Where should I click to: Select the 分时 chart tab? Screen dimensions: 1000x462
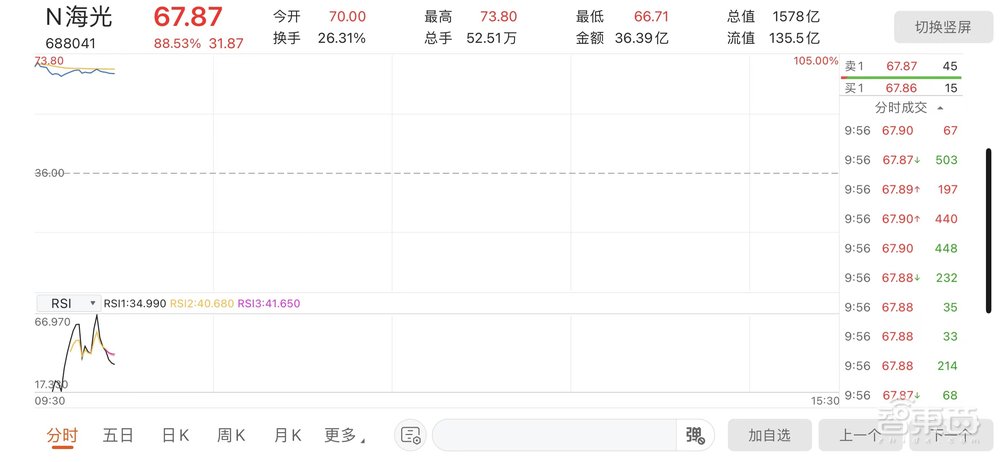click(x=61, y=435)
